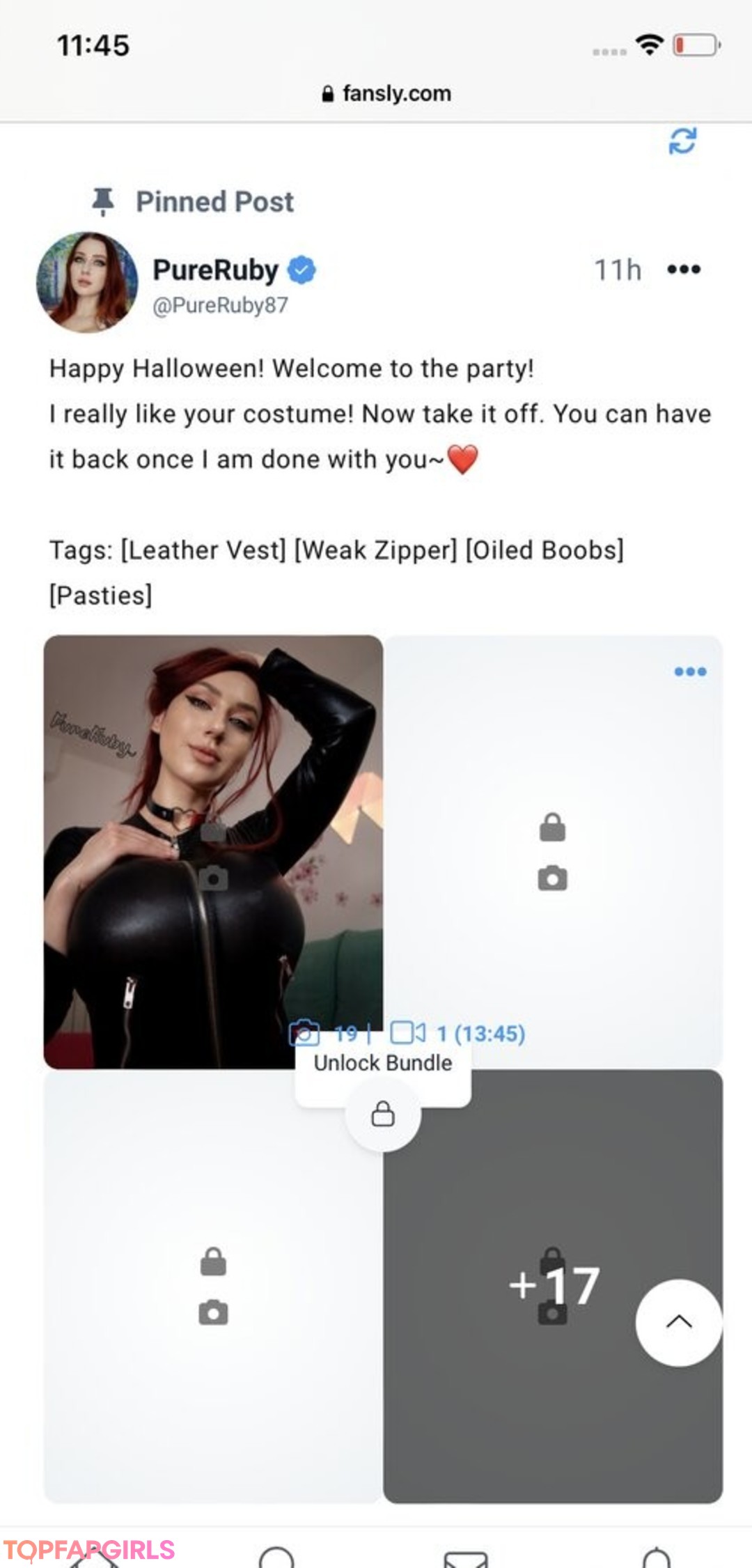The width and height of the screenshot is (752, 1568).
Task: Tap the blue refresh icon
Action: click(682, 141)
